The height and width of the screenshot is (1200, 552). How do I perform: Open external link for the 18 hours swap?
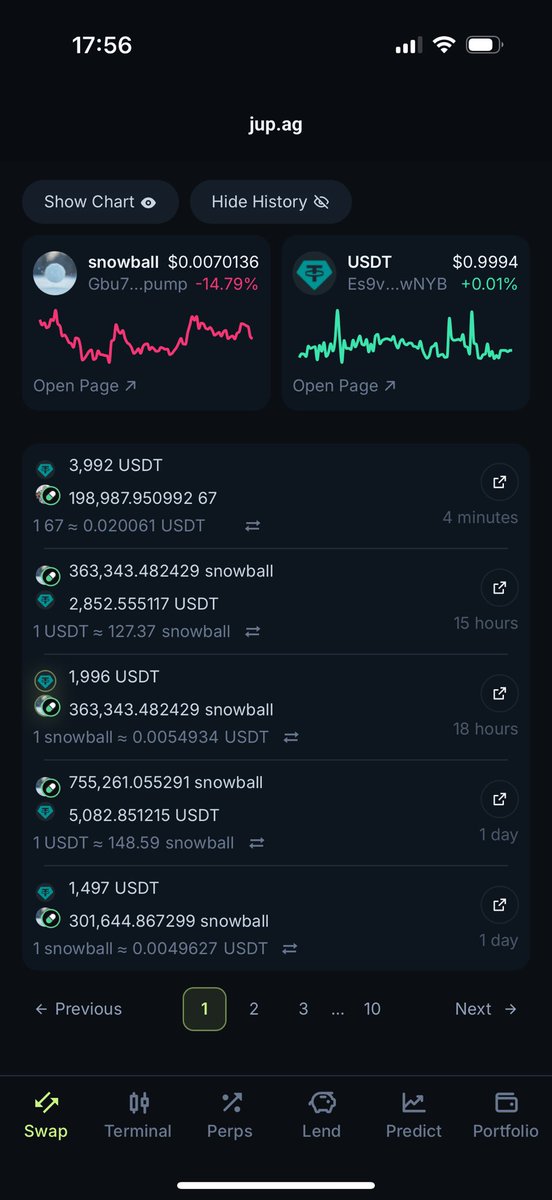click(x=499, y=693)
